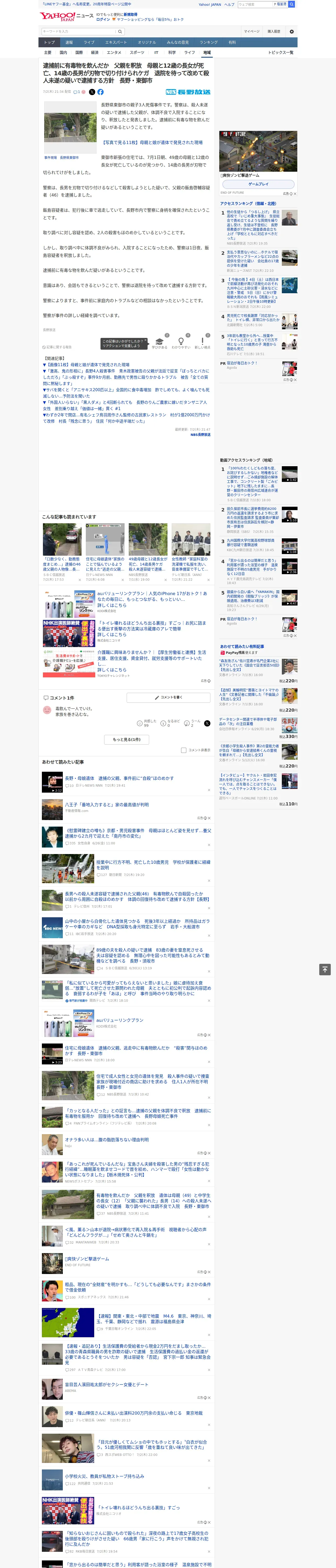
Task: Open 購入履歴 link
Action: click(274, 32)
